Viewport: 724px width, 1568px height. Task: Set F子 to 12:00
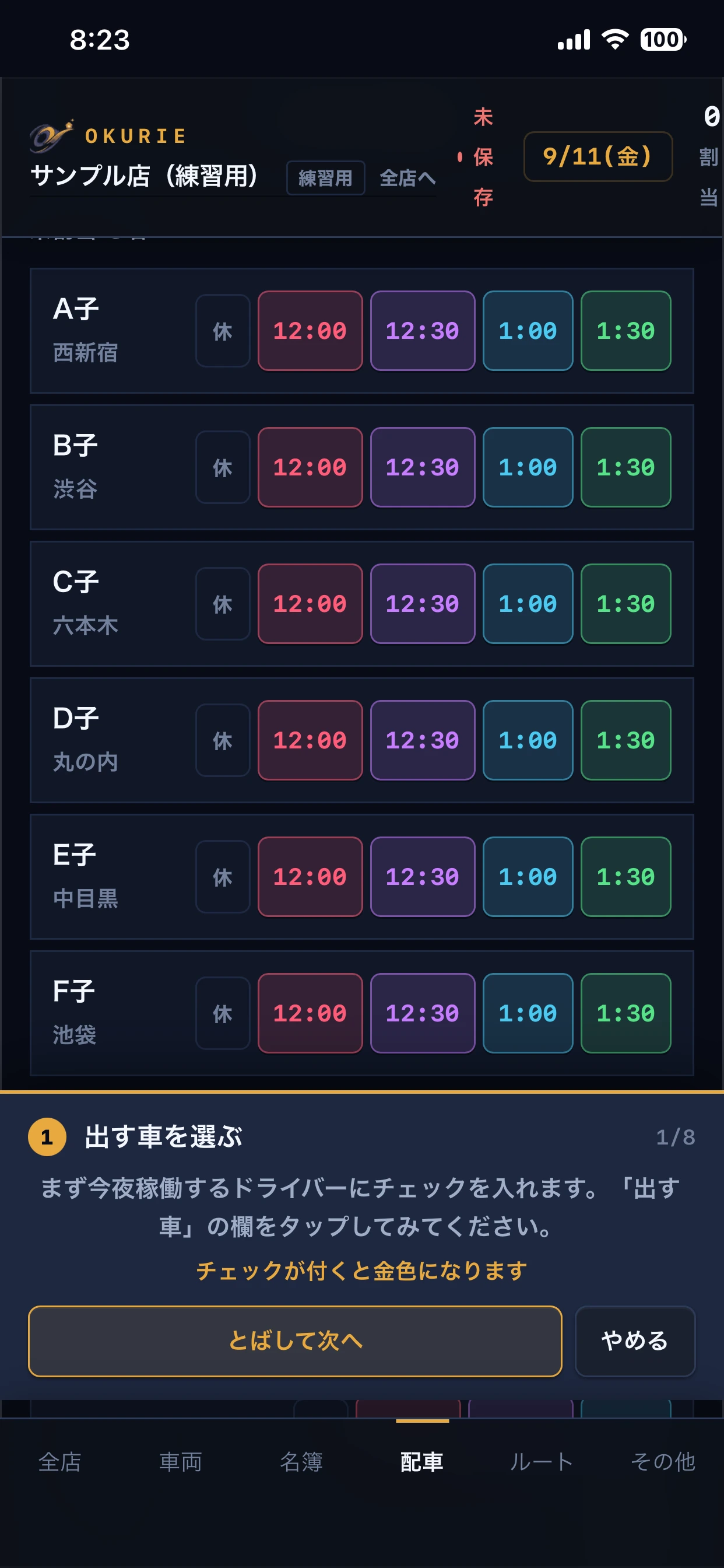click(310, 1012)
